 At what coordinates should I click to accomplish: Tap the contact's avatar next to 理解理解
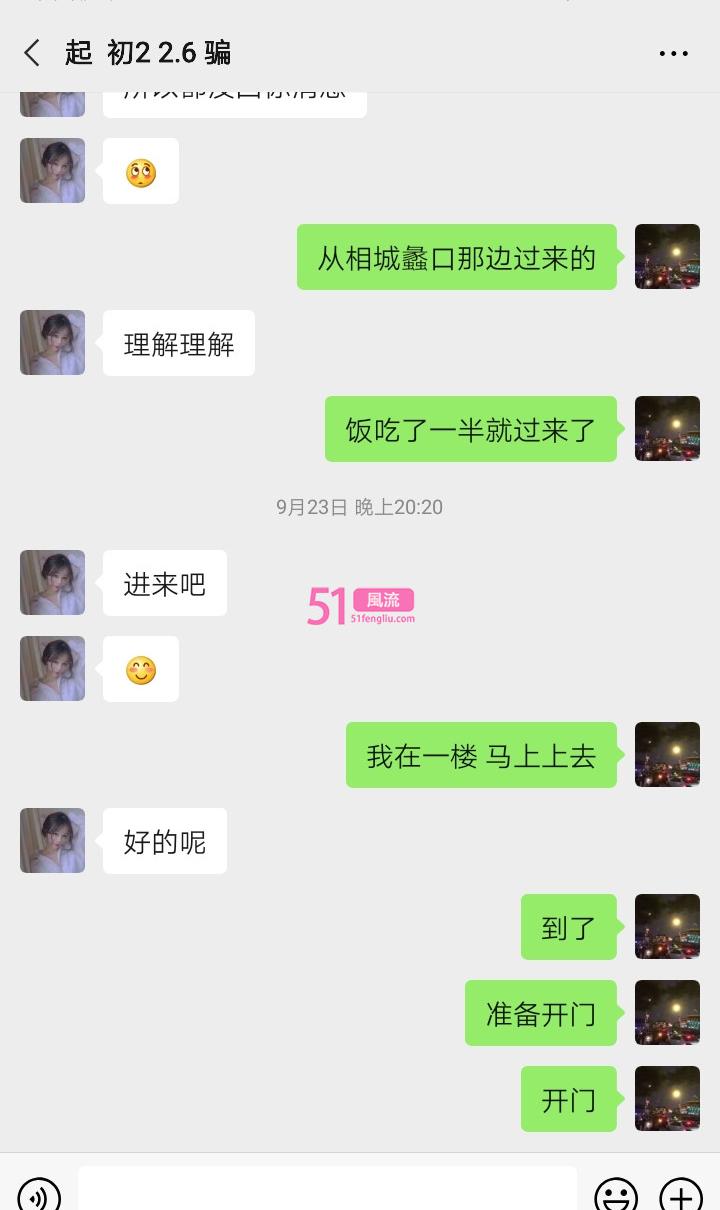(x=52, y=343)
